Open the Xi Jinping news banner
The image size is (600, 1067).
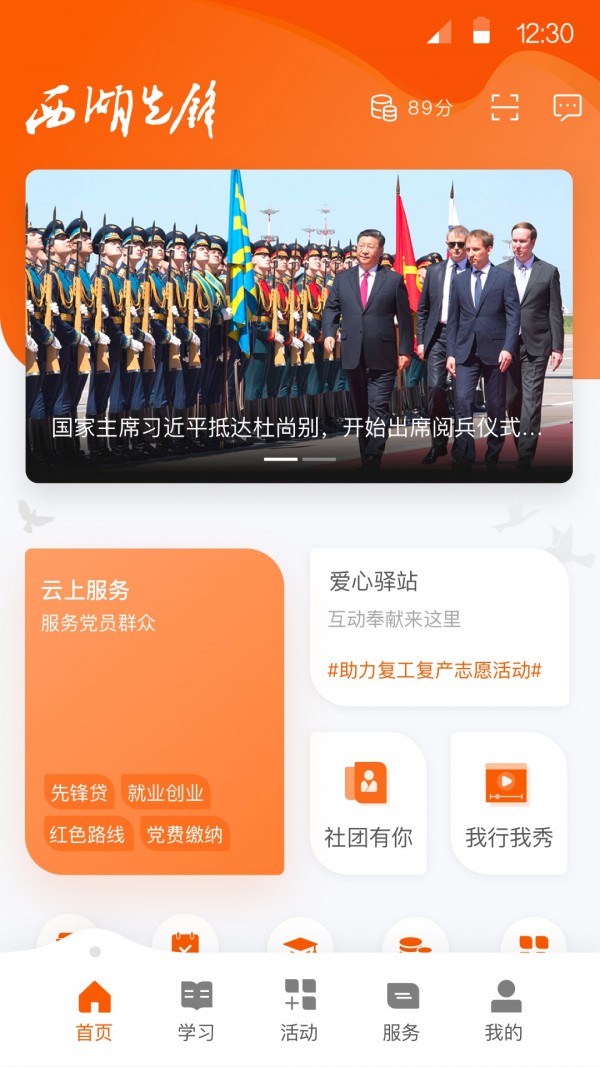point(299,326)
